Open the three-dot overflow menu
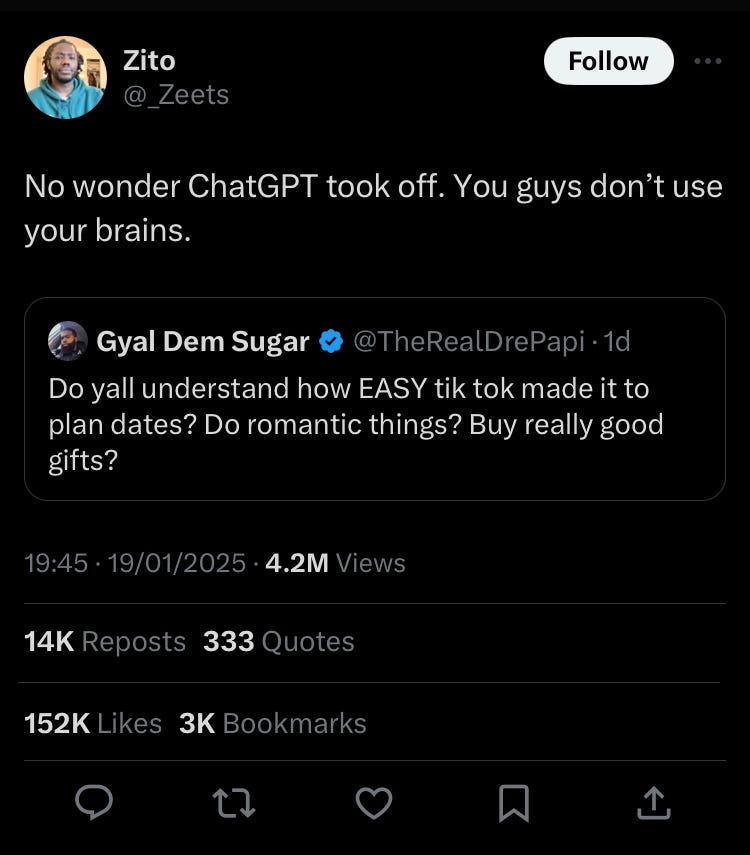 pos(708,61)
